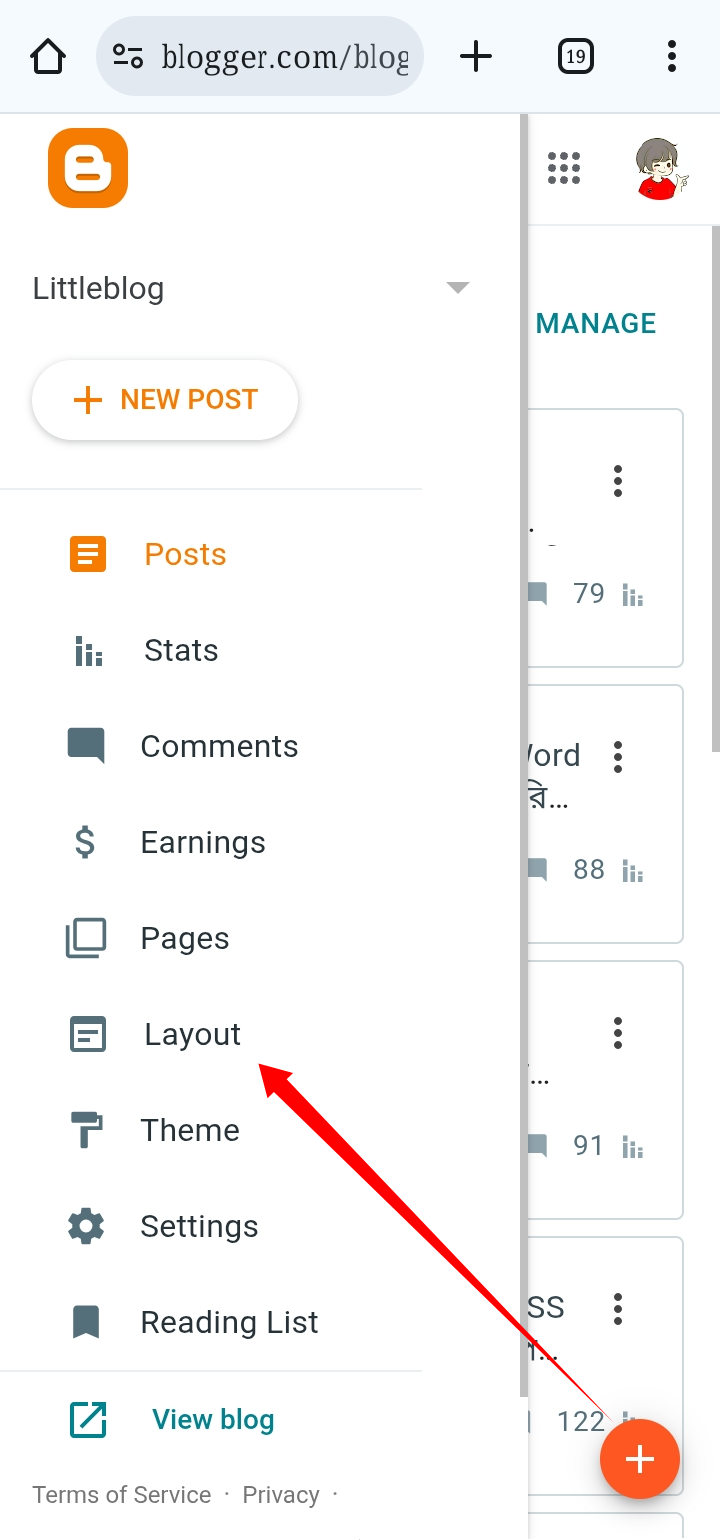Tap the blogger.com address bar
Screen dimensions: 720x1540
point(260,57)
